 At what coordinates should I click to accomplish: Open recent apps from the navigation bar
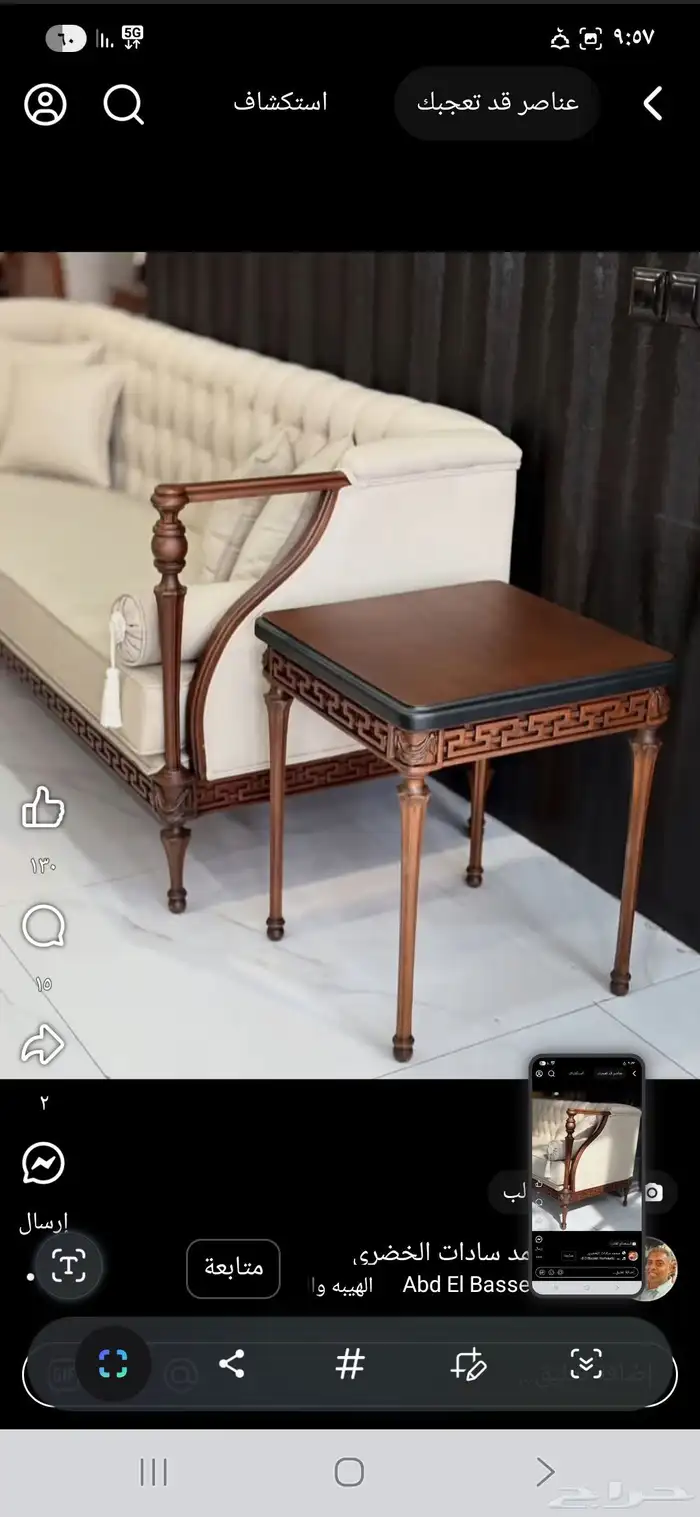pyautogui.click(x=153, y=1472)
